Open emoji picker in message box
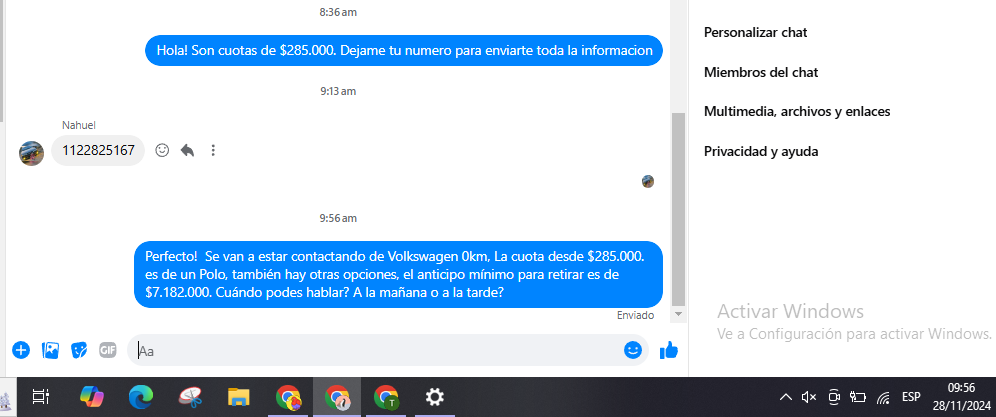The height and width of the screenshot is (417, 996). 632,350
